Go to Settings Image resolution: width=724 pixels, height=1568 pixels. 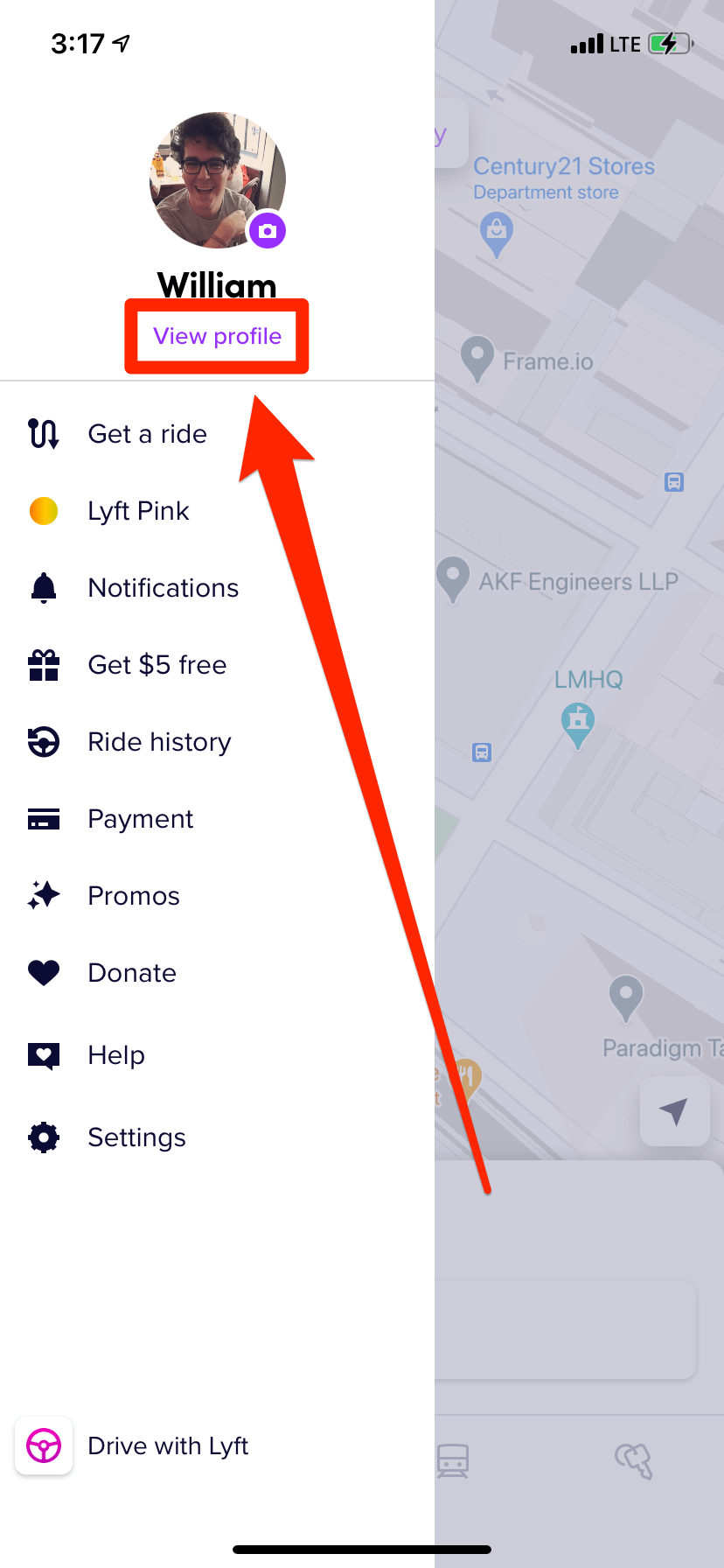[136, 1137]
